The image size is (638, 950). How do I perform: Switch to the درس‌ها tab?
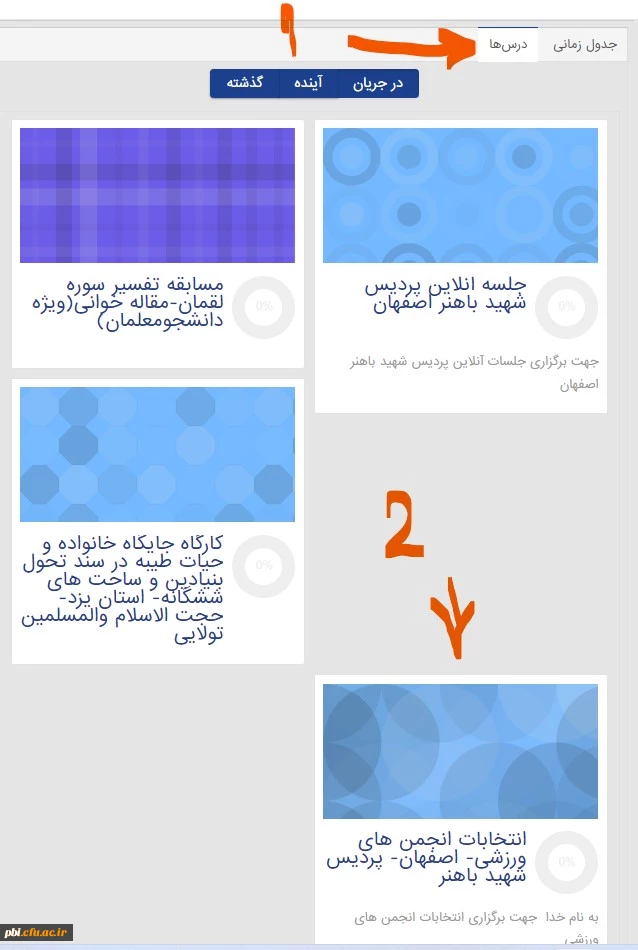(508, 45)
